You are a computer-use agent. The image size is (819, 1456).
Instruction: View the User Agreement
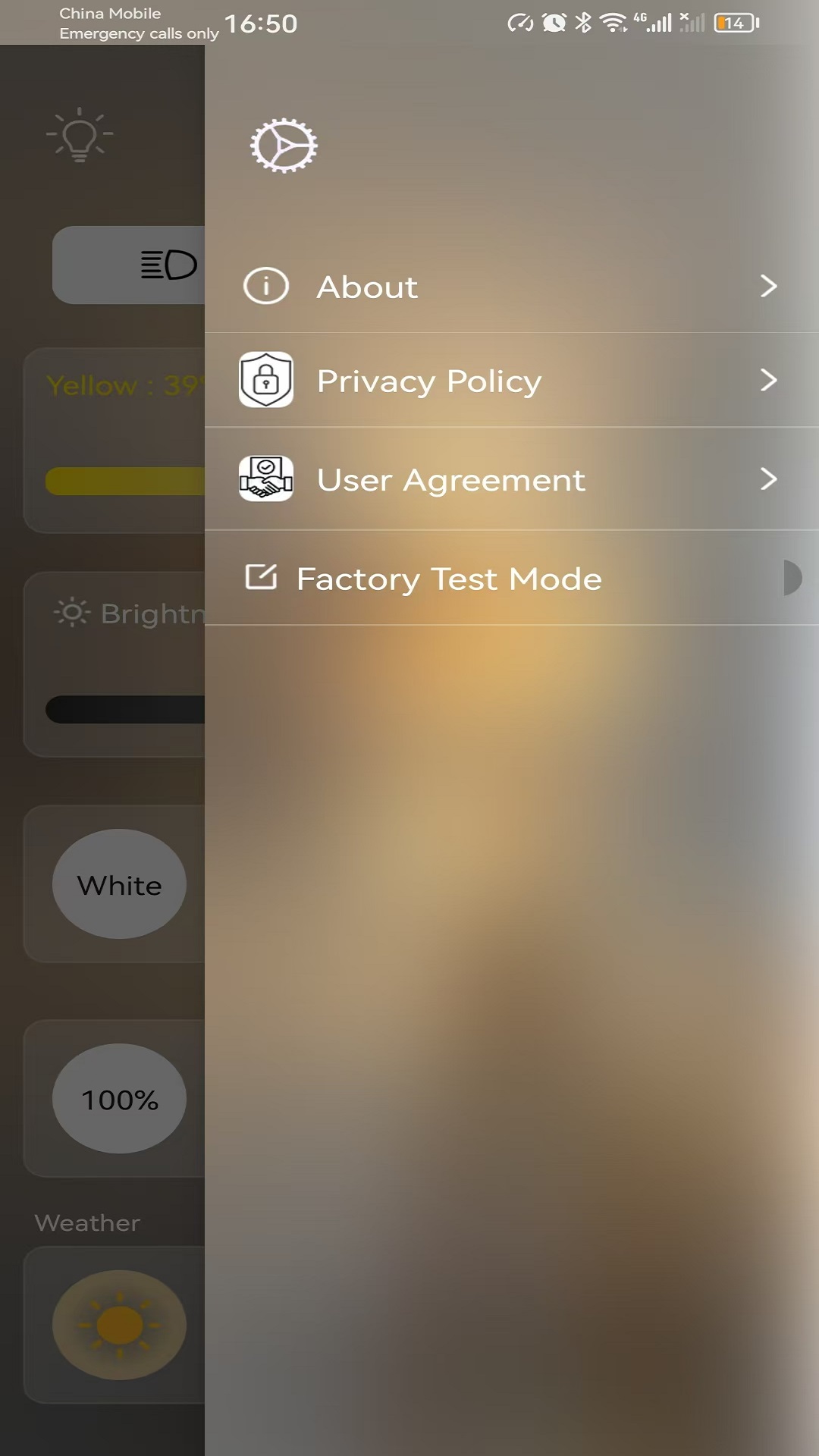click(x=512, y=479)
